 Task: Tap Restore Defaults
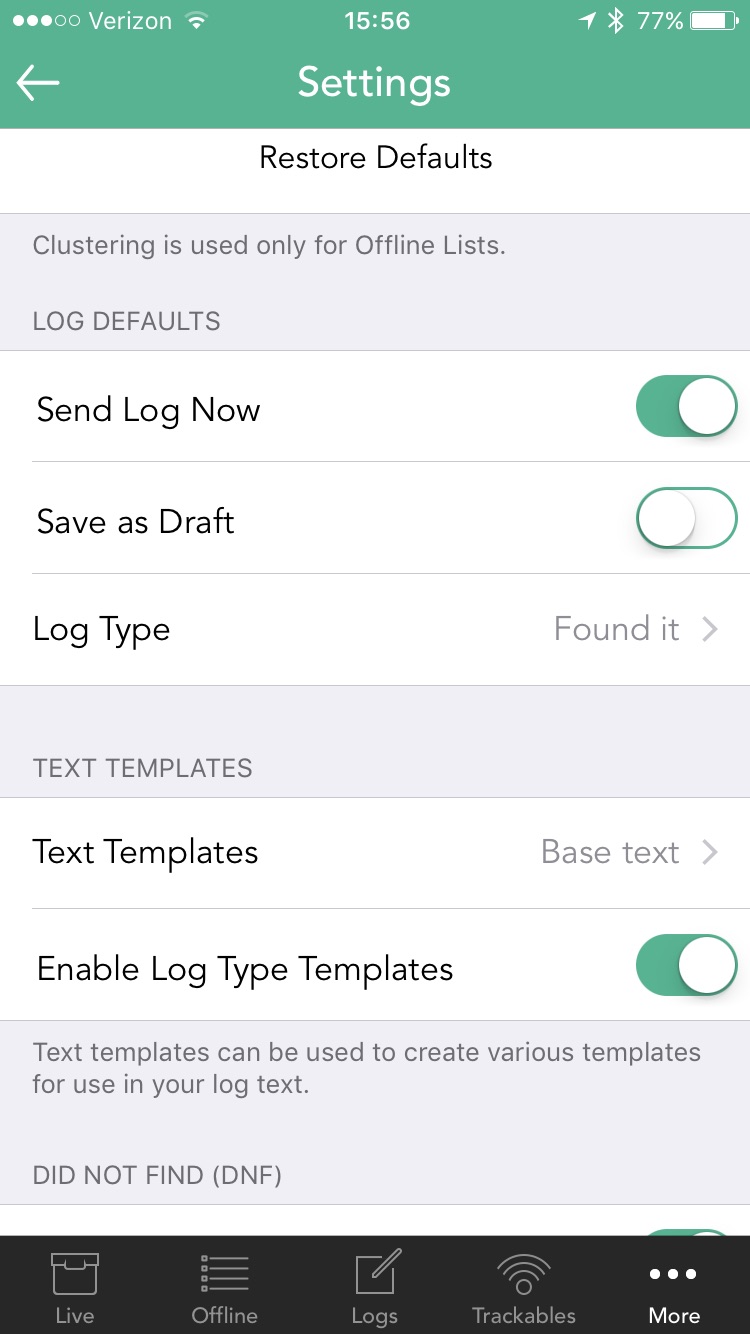coord(375,158)
